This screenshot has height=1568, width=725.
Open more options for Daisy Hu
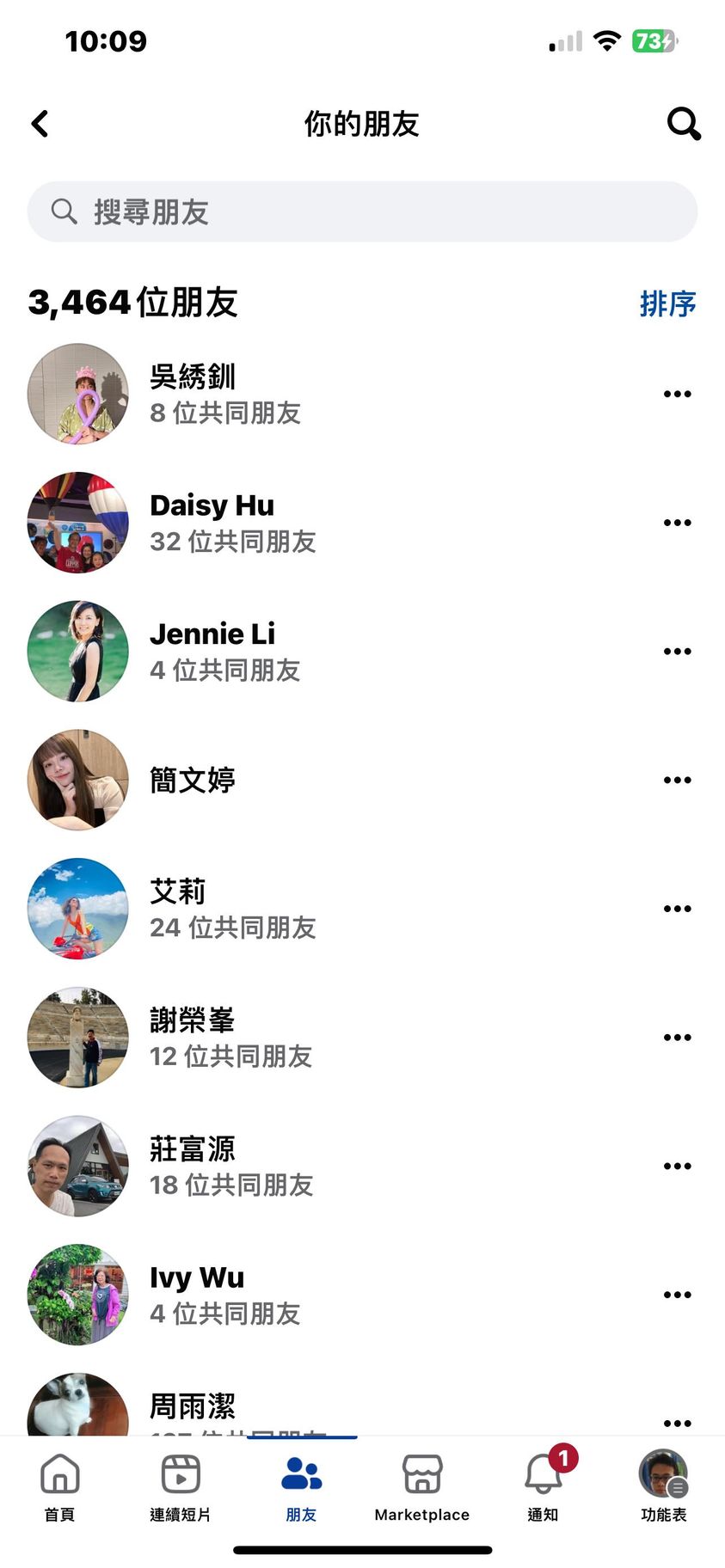[x=677, y=523]
